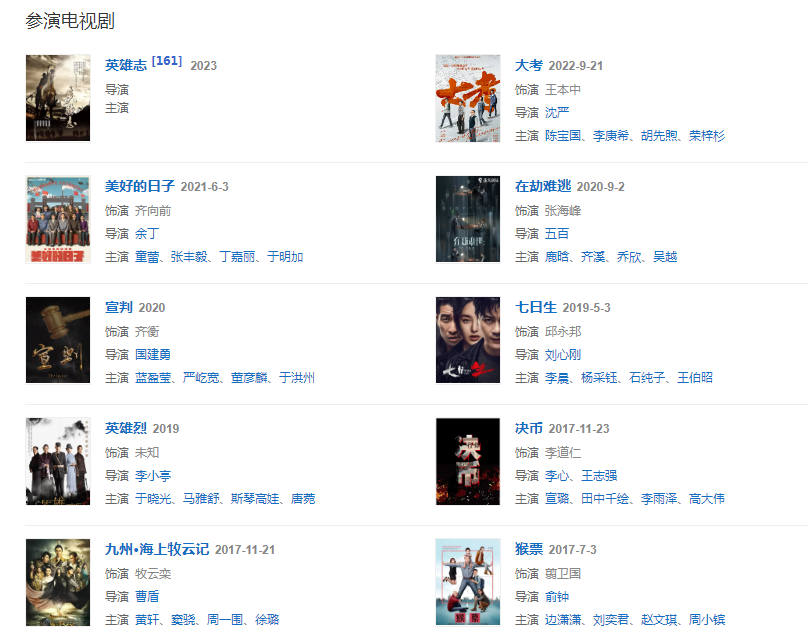Open the 大考 series title link

528,65
